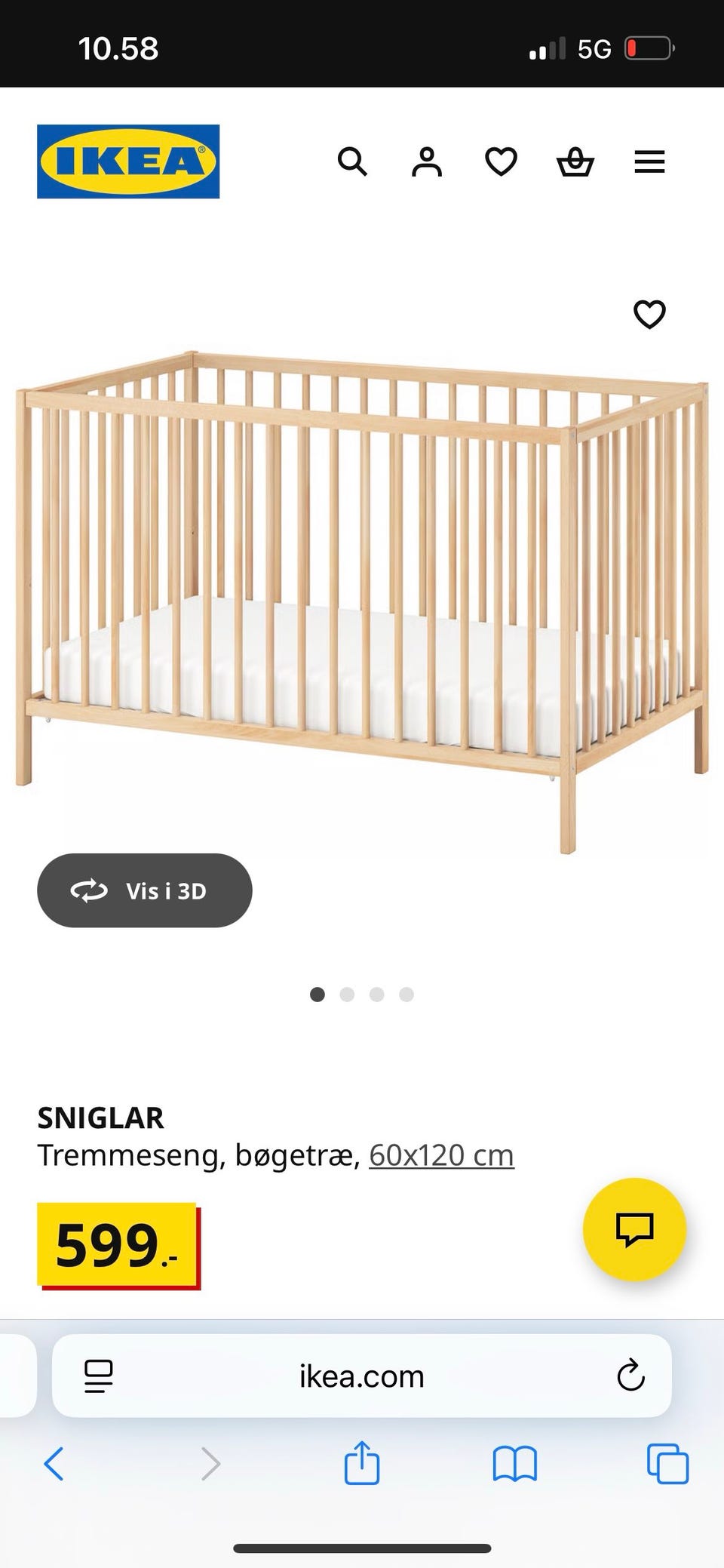Show all open Safari tabs
The image size is (724, 1568).
(667, 1464)
